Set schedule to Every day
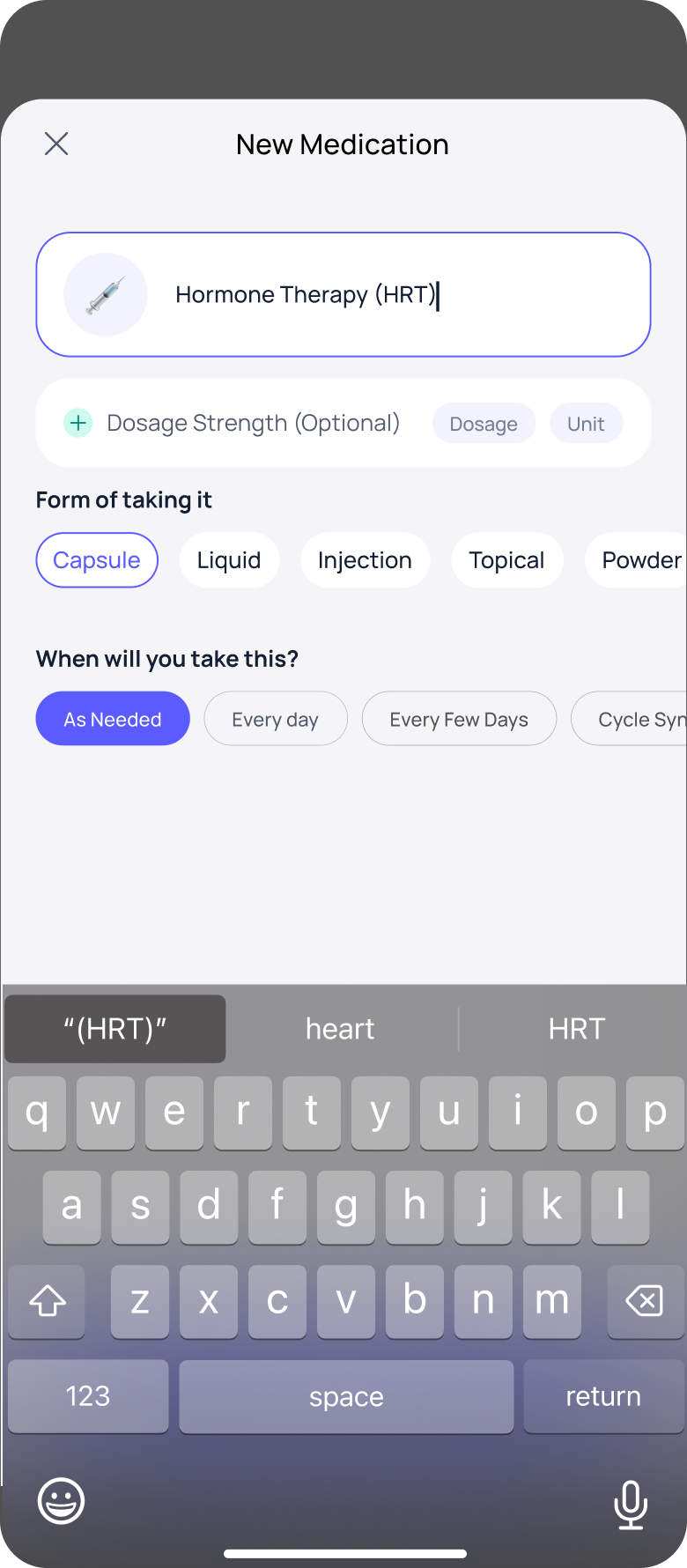 pos(275,719)
